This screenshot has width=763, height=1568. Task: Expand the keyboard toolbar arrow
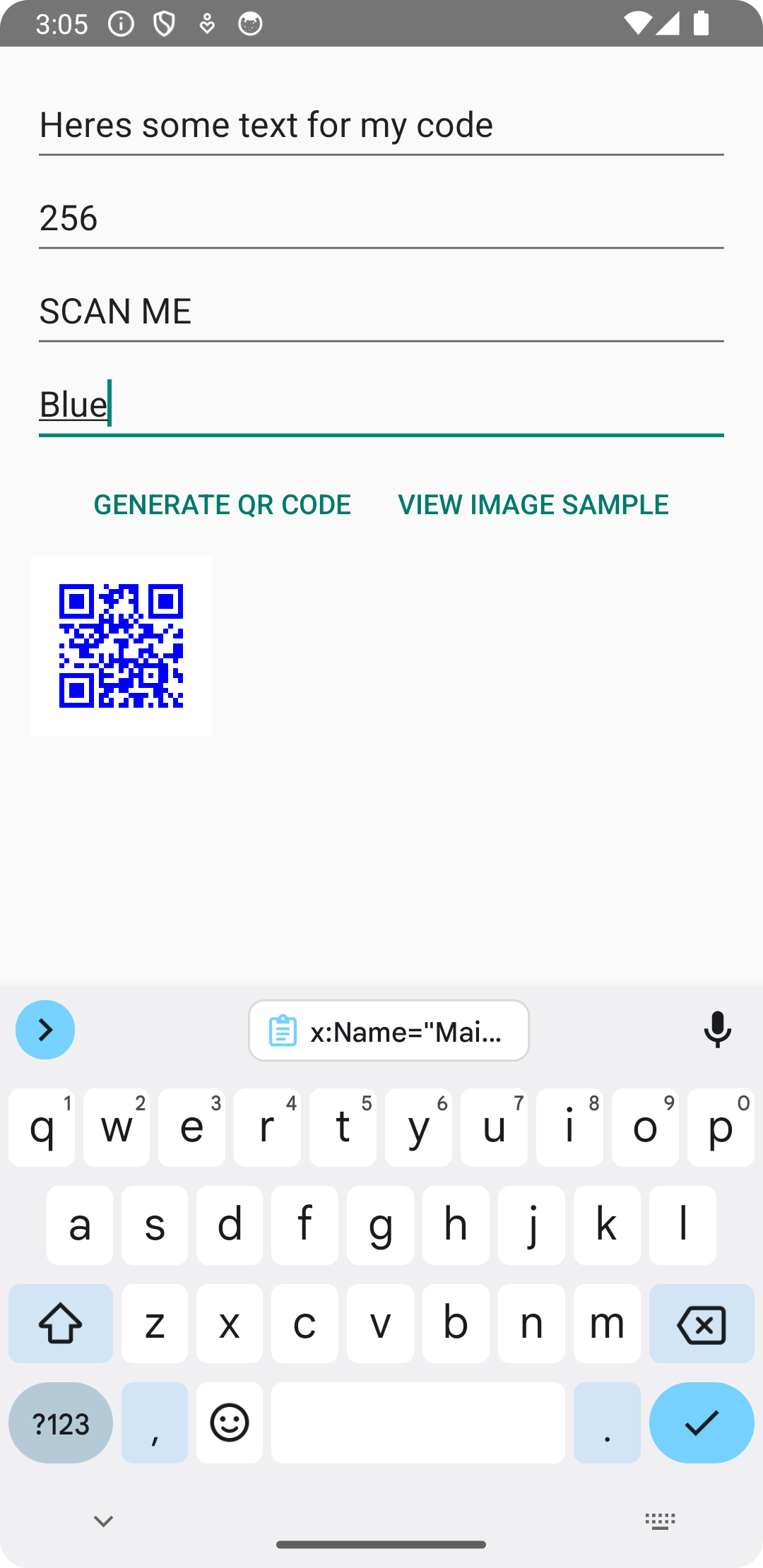click(45, 1030)
